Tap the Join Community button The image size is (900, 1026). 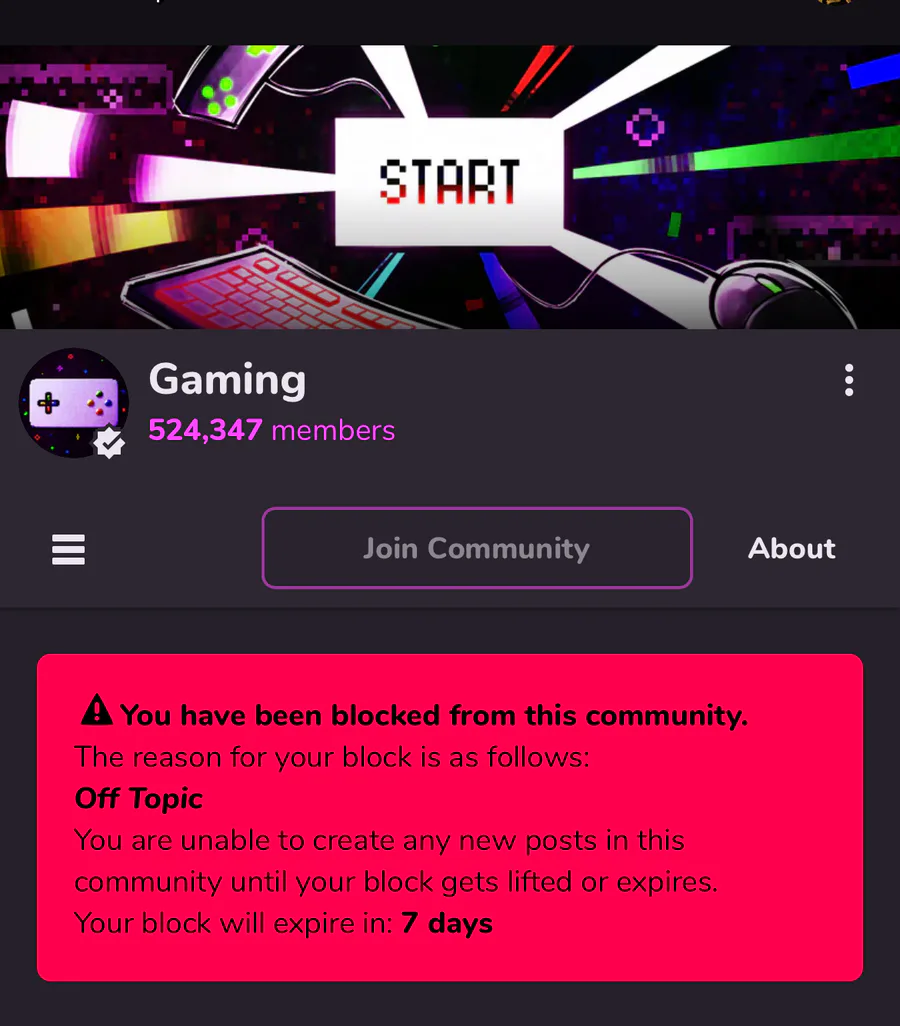[477, 548]
